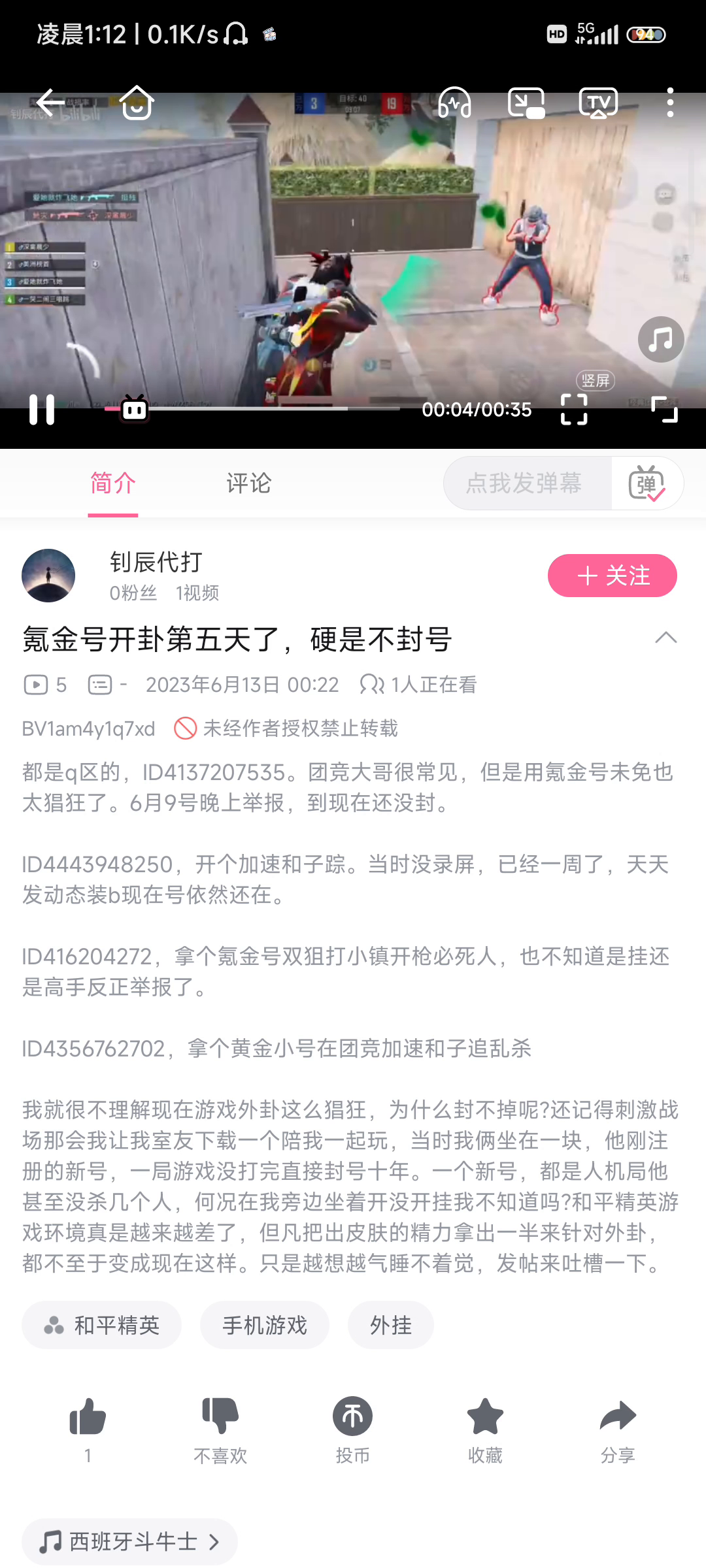Cast video to TV

(598, 103)
